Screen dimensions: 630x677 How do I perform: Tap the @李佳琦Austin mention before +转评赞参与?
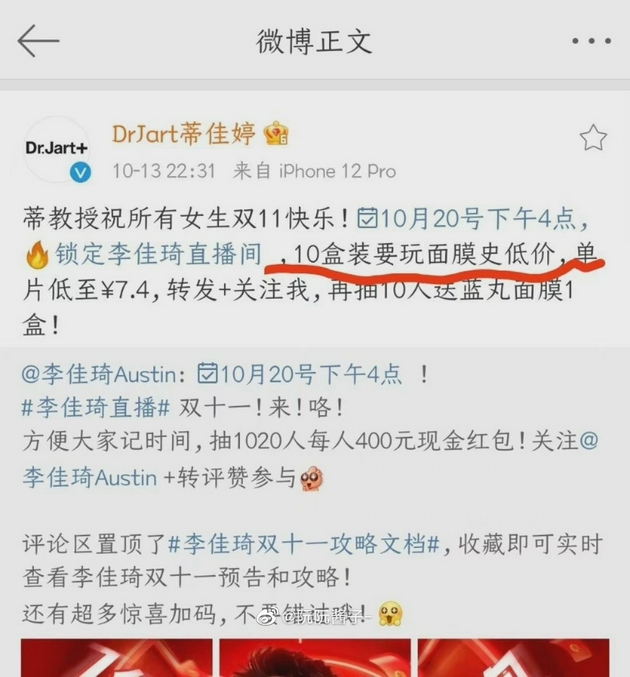pyautogui.click(x=90, y=477)
